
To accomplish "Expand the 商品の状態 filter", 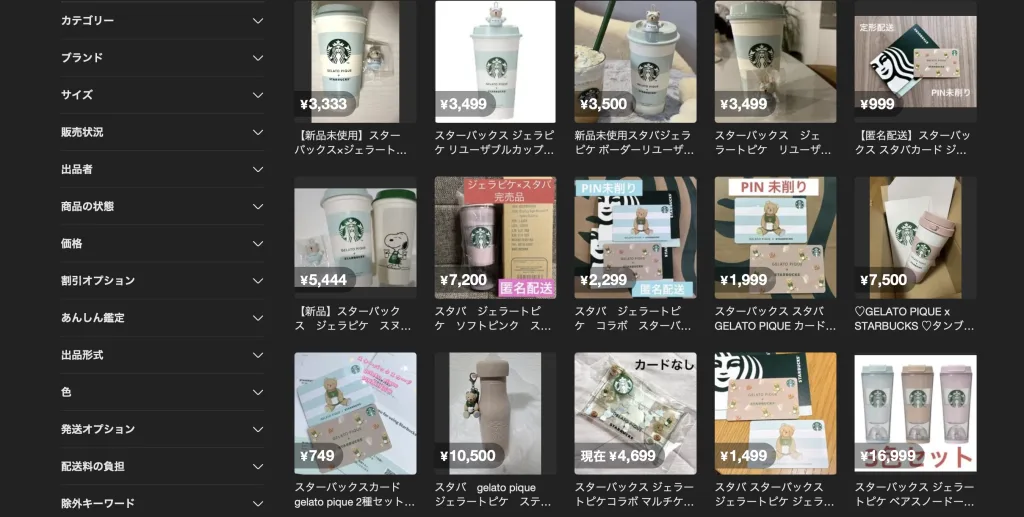I will 162,206.
